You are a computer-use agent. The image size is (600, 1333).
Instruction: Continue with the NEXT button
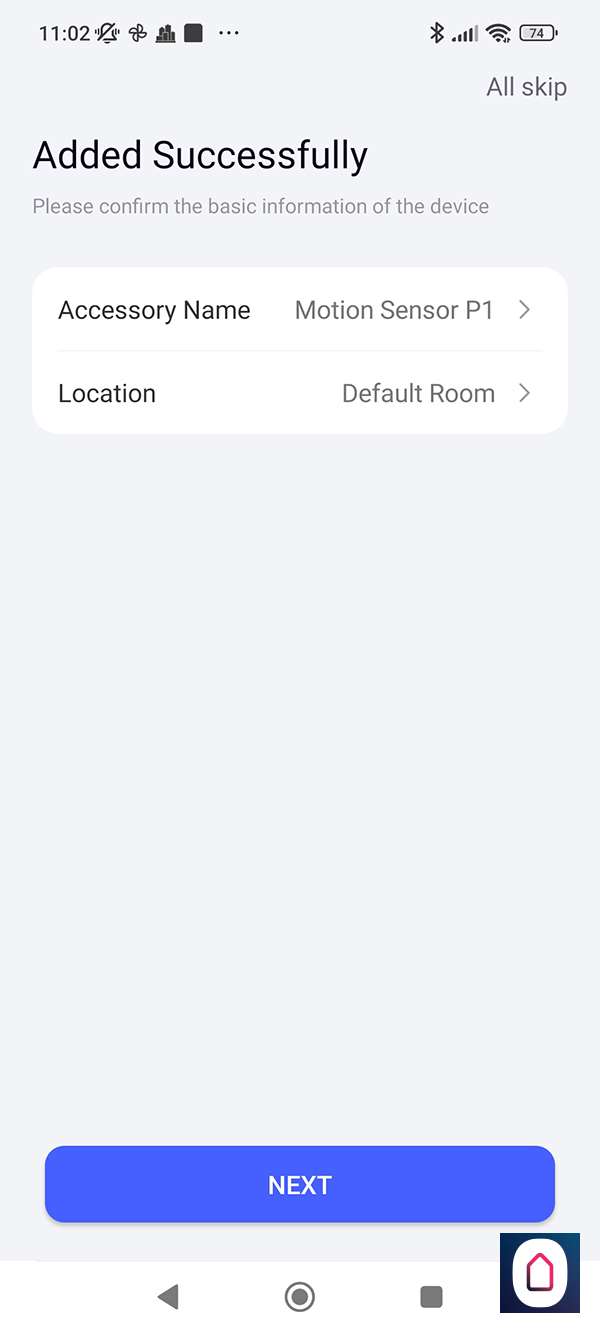[299, 1185]
